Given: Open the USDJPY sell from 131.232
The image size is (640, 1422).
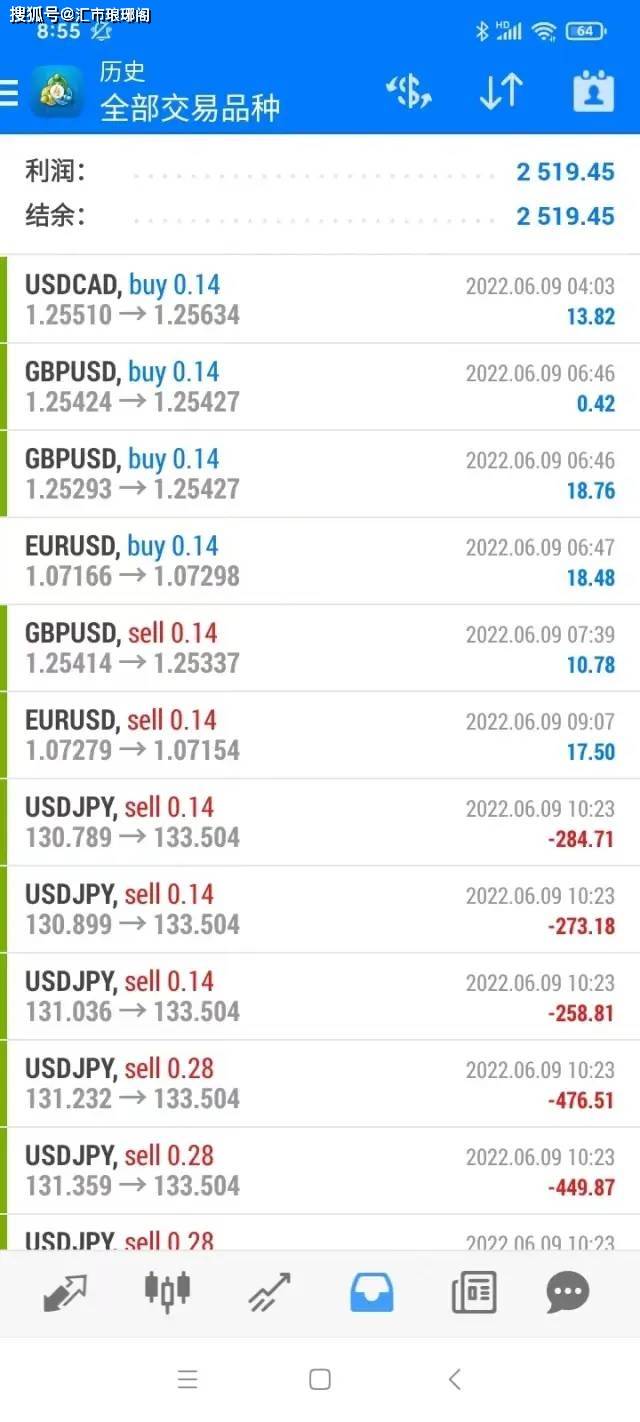Looking at the screenshot, I should pyautogui.click(x=320, y=1083).
